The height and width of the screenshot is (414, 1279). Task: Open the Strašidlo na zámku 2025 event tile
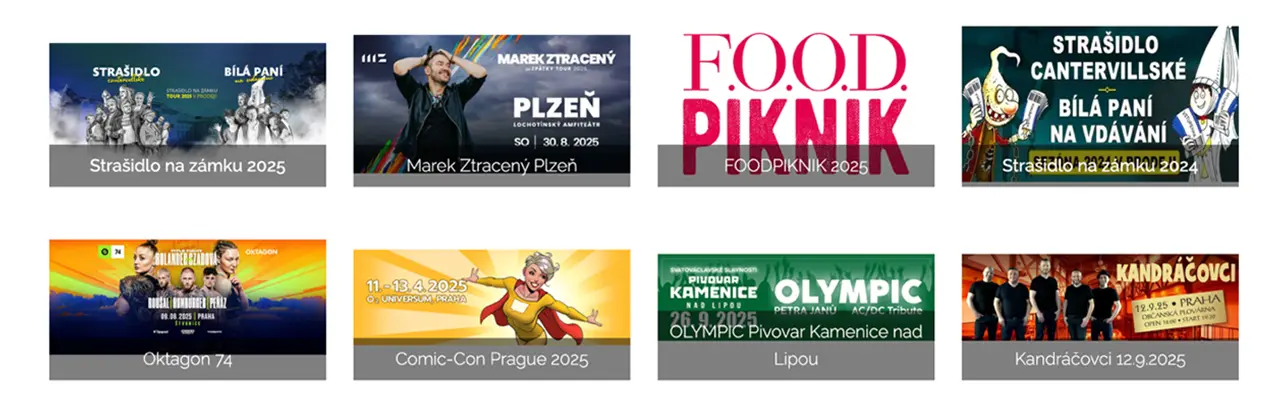pos(187,114)
